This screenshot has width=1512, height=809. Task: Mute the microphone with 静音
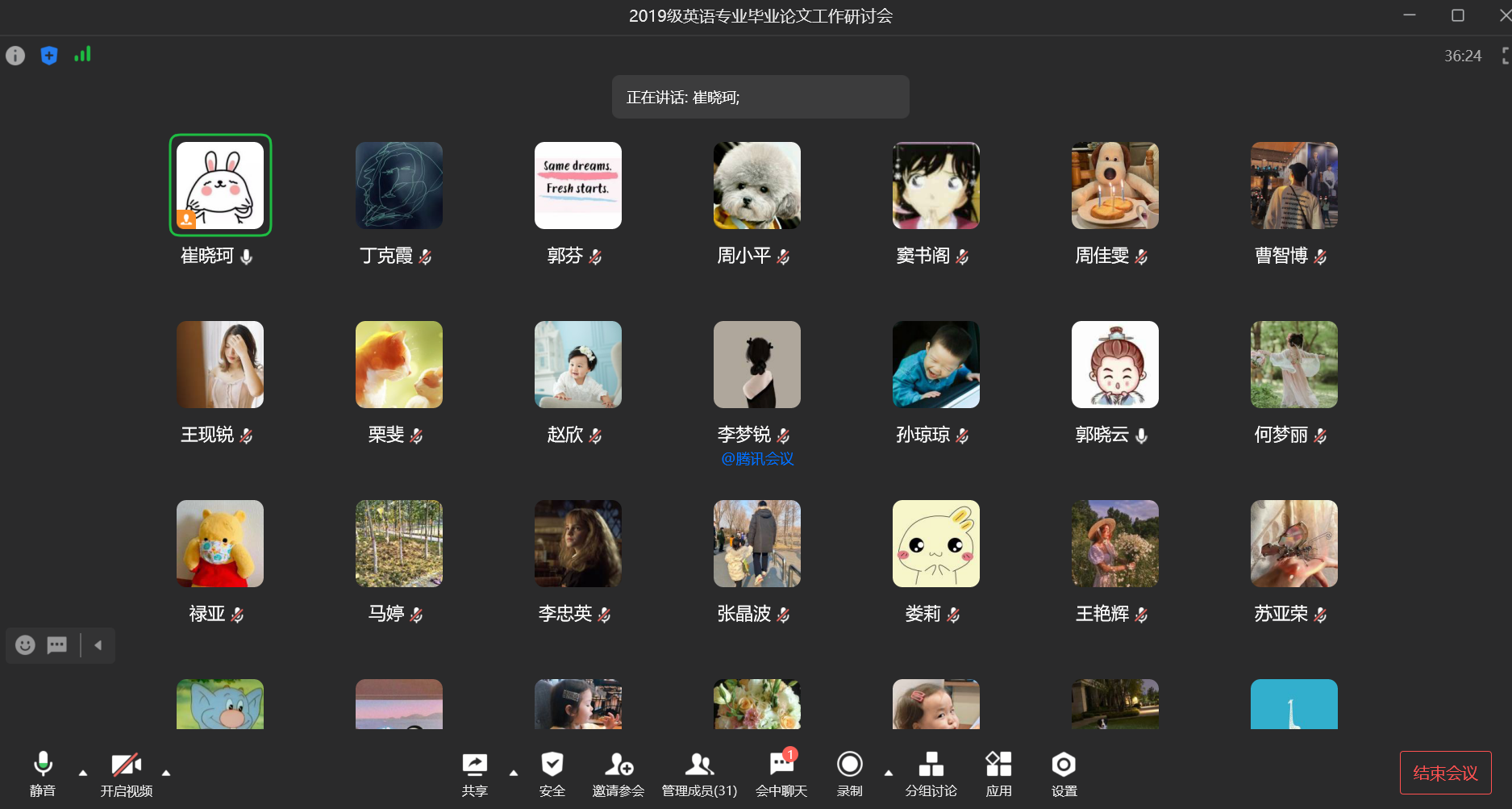[43, 772]
